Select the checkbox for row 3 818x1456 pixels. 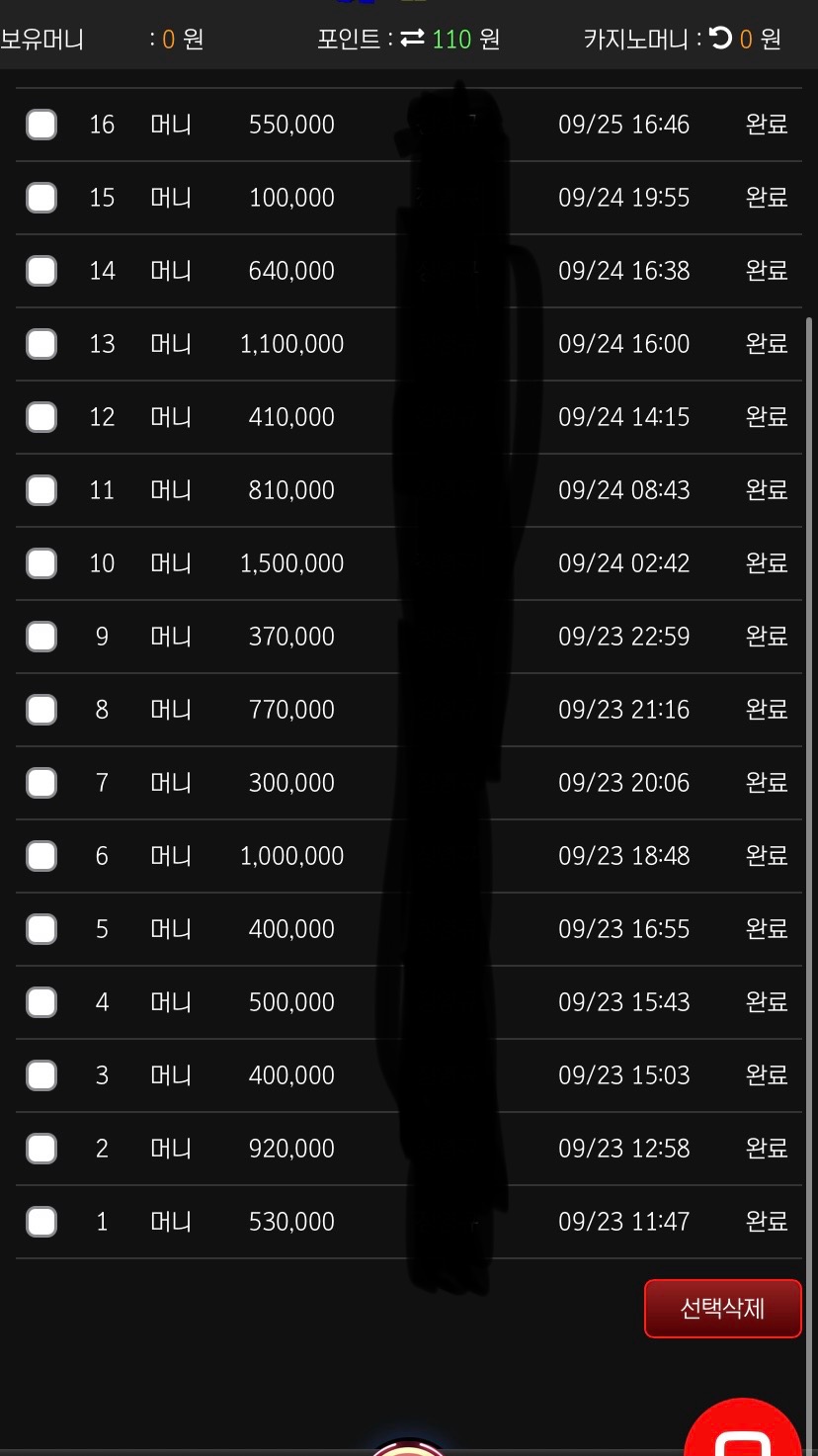41,1075
